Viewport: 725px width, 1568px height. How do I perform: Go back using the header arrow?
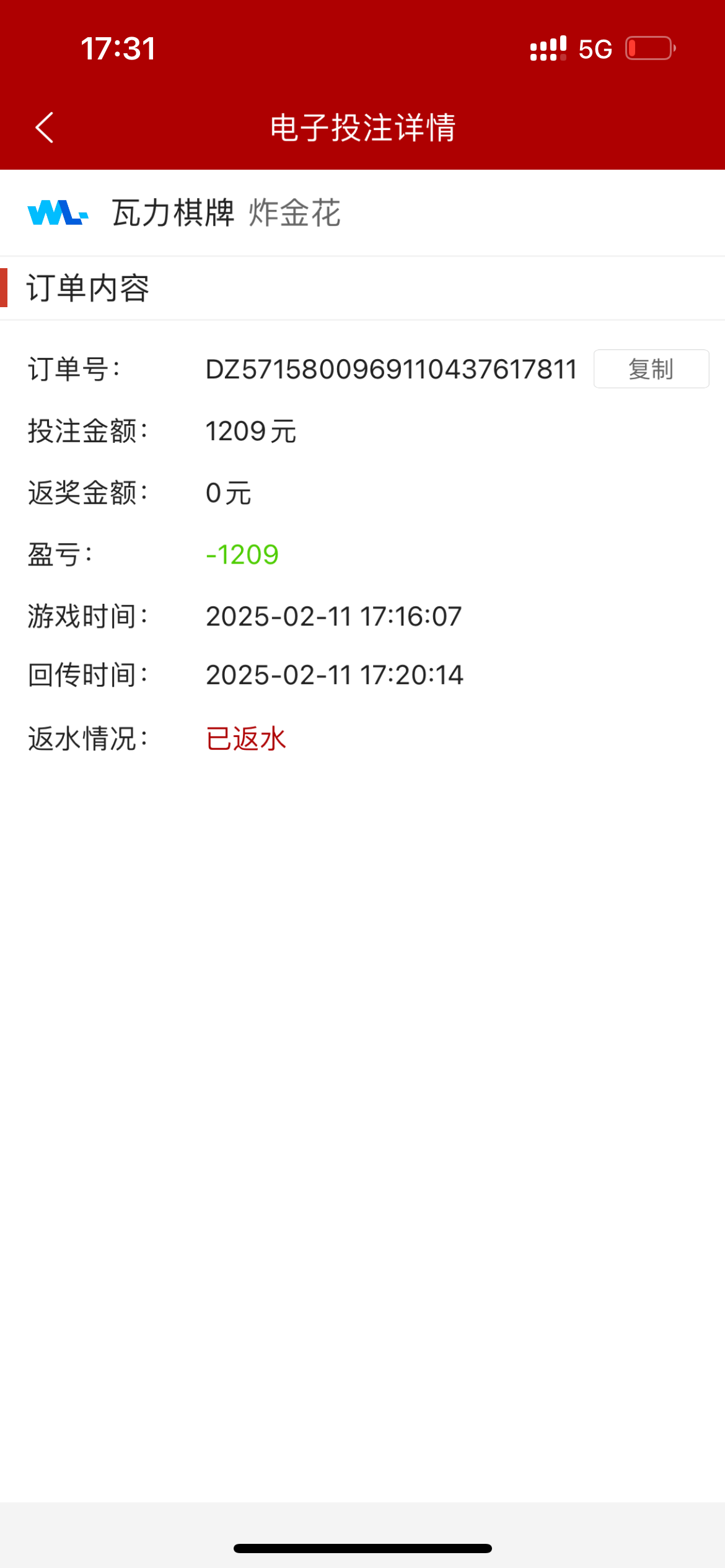[45, 128]
